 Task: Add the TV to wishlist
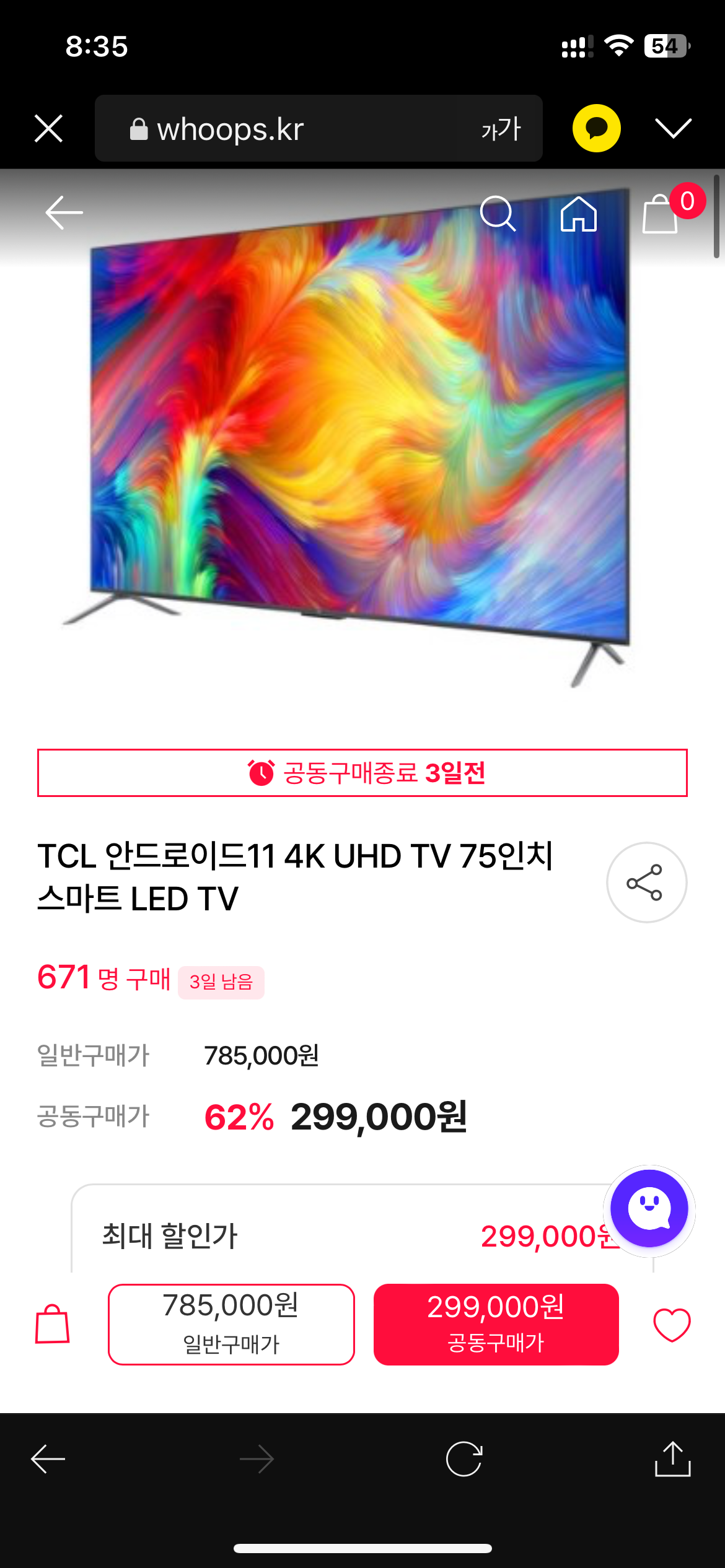click(x=672, y=1325)
